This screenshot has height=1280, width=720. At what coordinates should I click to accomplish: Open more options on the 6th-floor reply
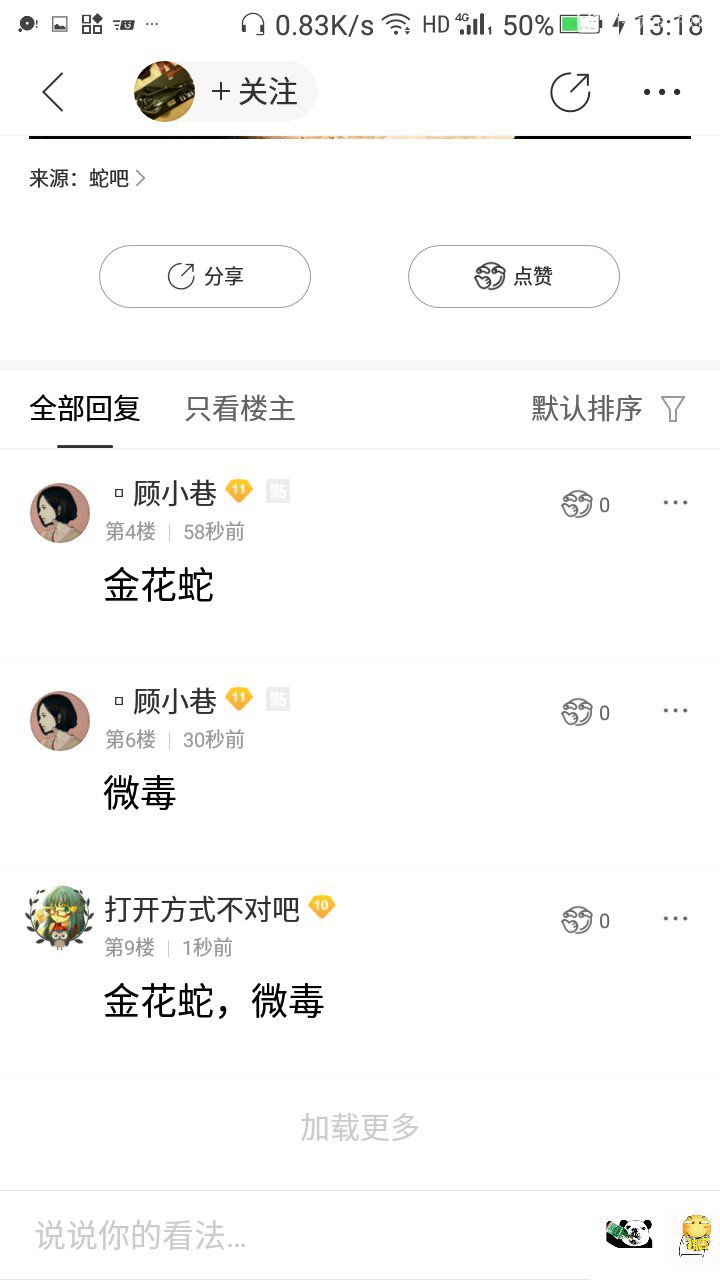(676, 711)
